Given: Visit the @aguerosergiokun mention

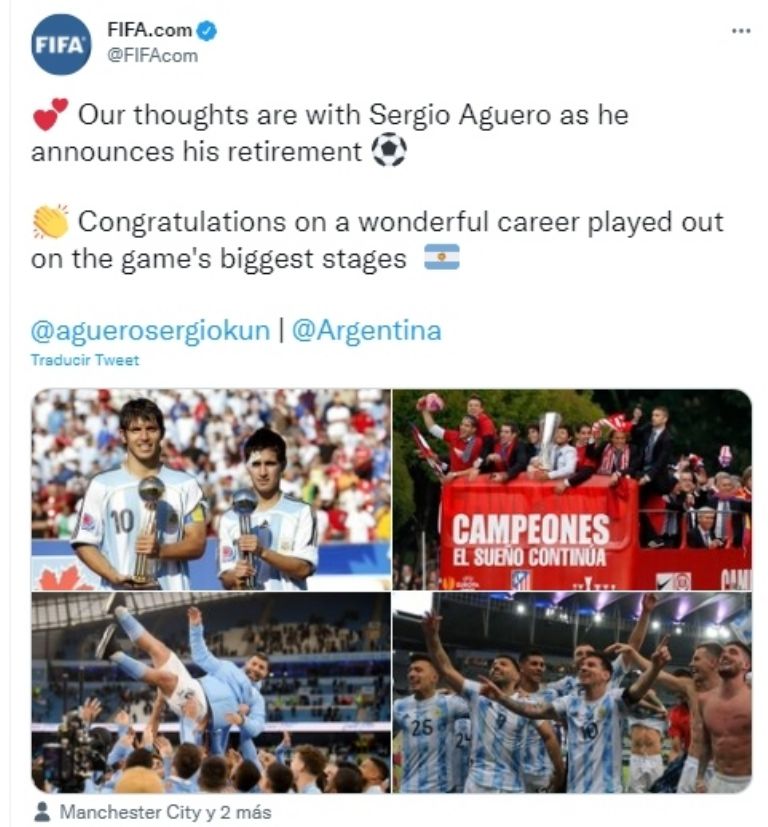Looking at the screenshot, I should [150, 331].
